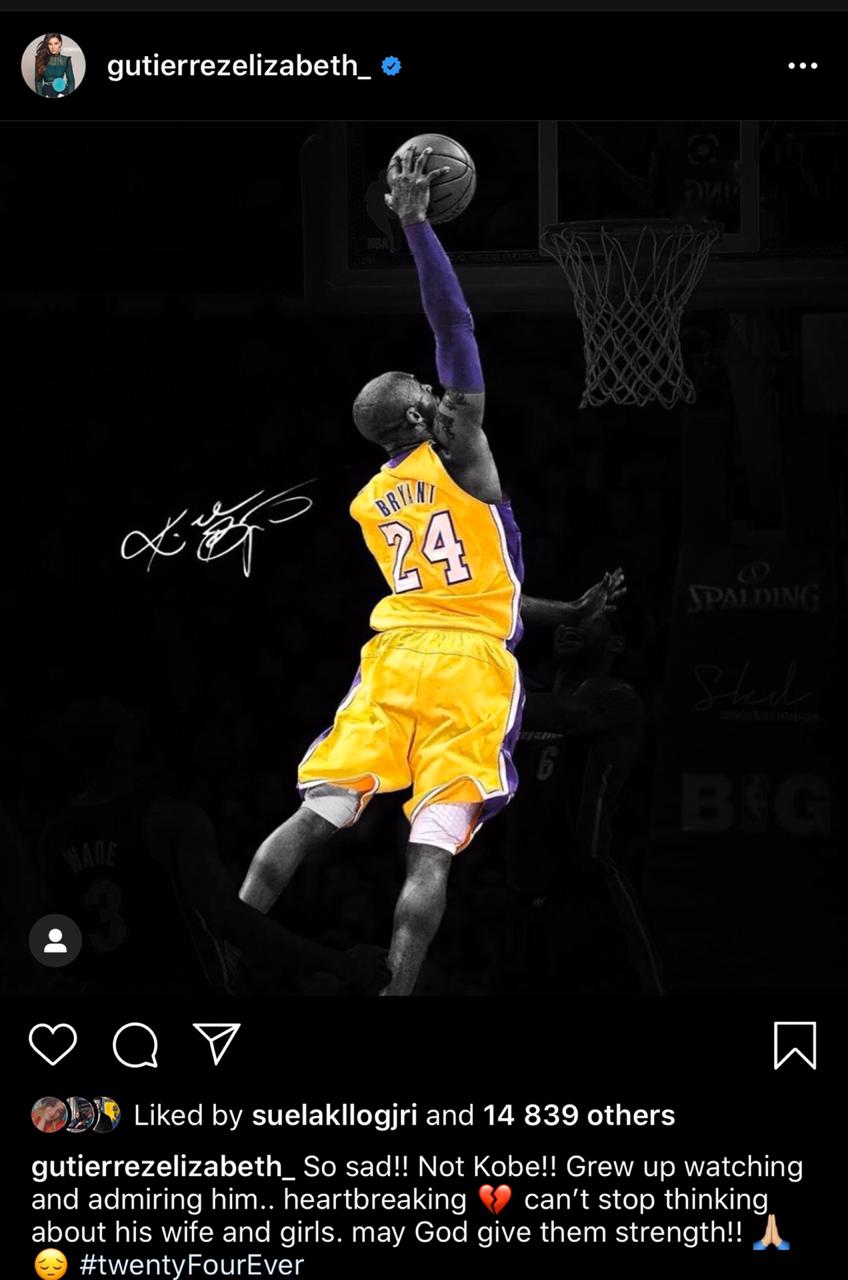Open the #twentyFourEver hashtag
The image size is (848, 1280).
click(x=191, y=1265)
